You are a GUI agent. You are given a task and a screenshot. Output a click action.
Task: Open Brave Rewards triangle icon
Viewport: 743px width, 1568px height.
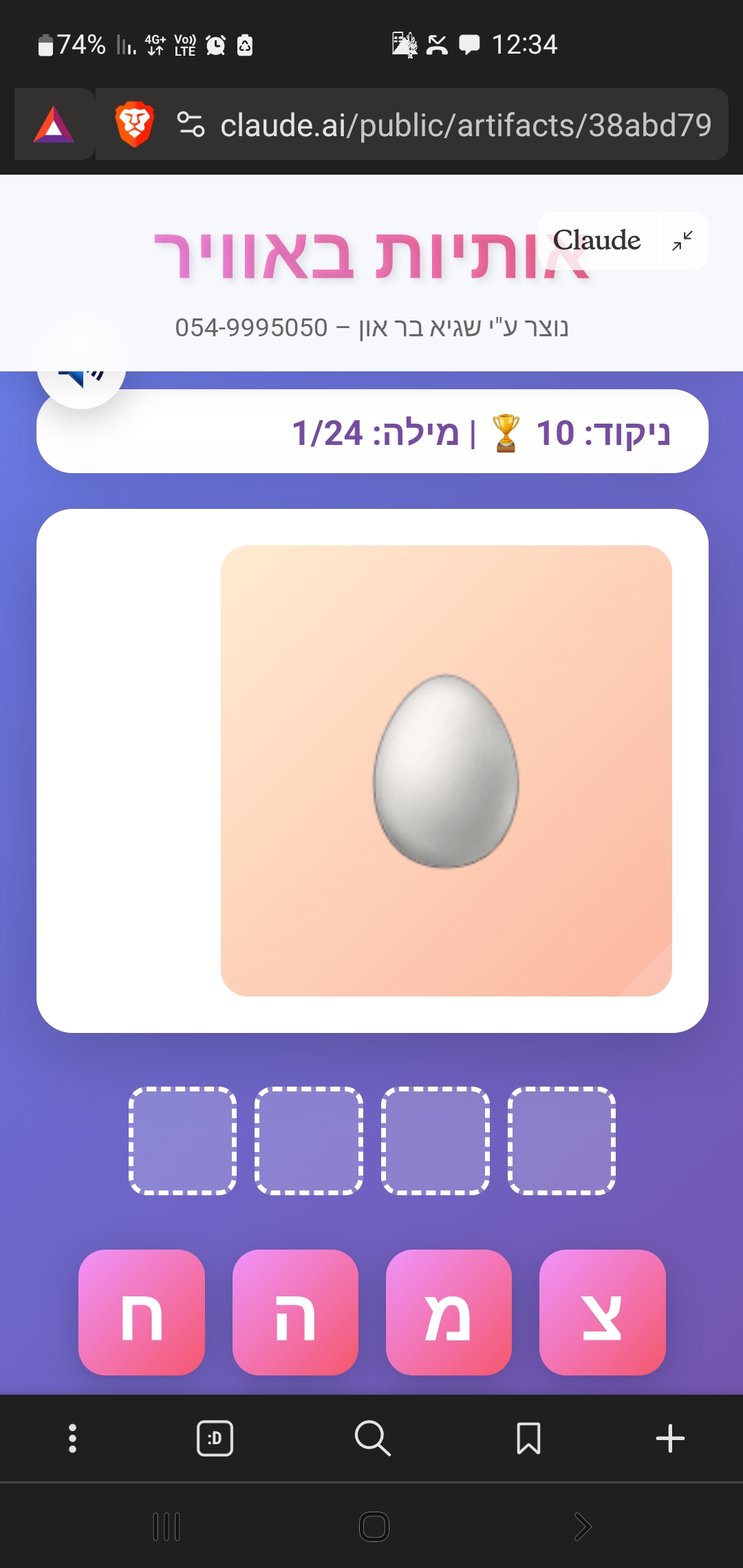tap(54, 125)
